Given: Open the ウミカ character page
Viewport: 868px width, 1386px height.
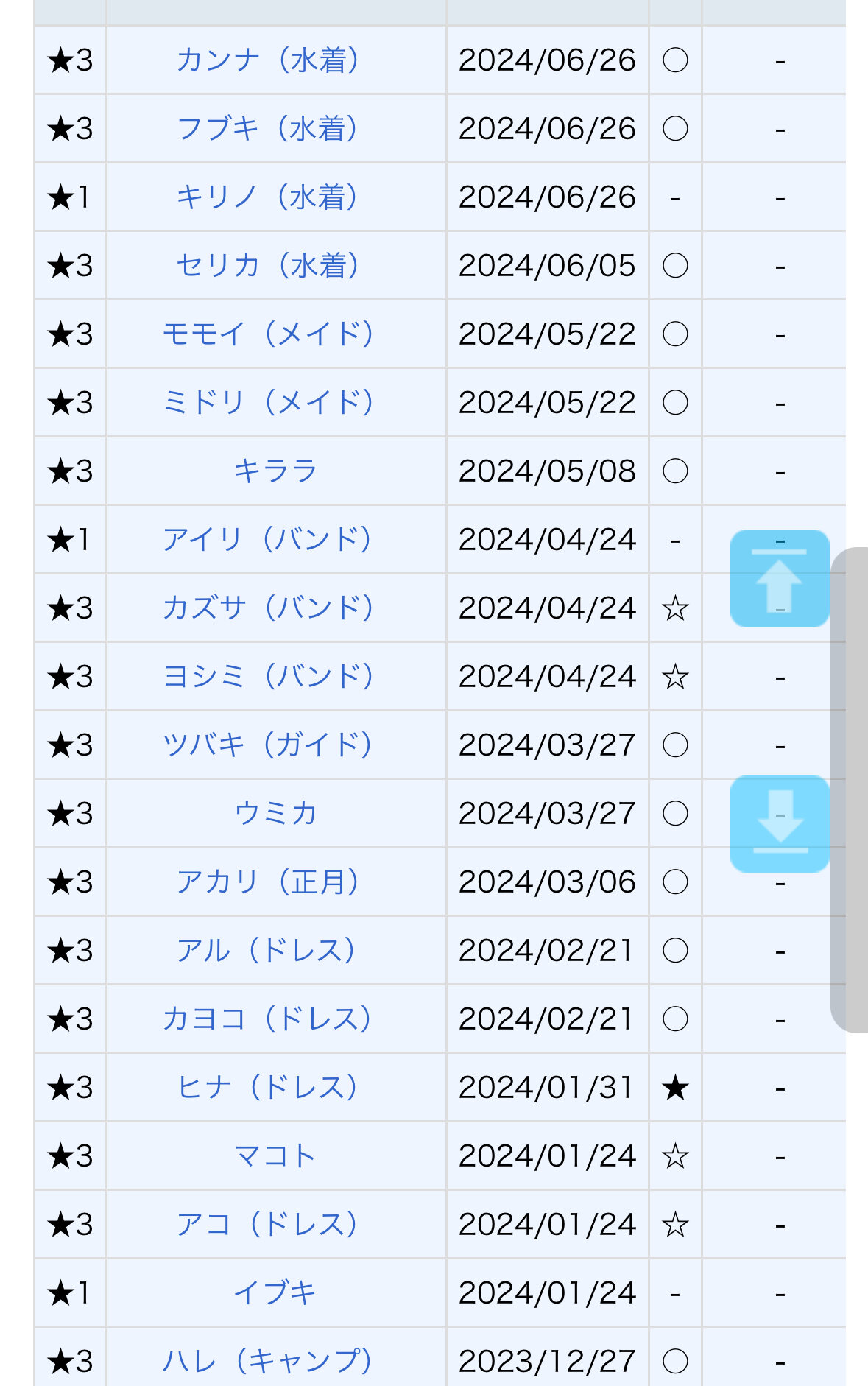Looking at the screenshot, I should coord(275,814).
